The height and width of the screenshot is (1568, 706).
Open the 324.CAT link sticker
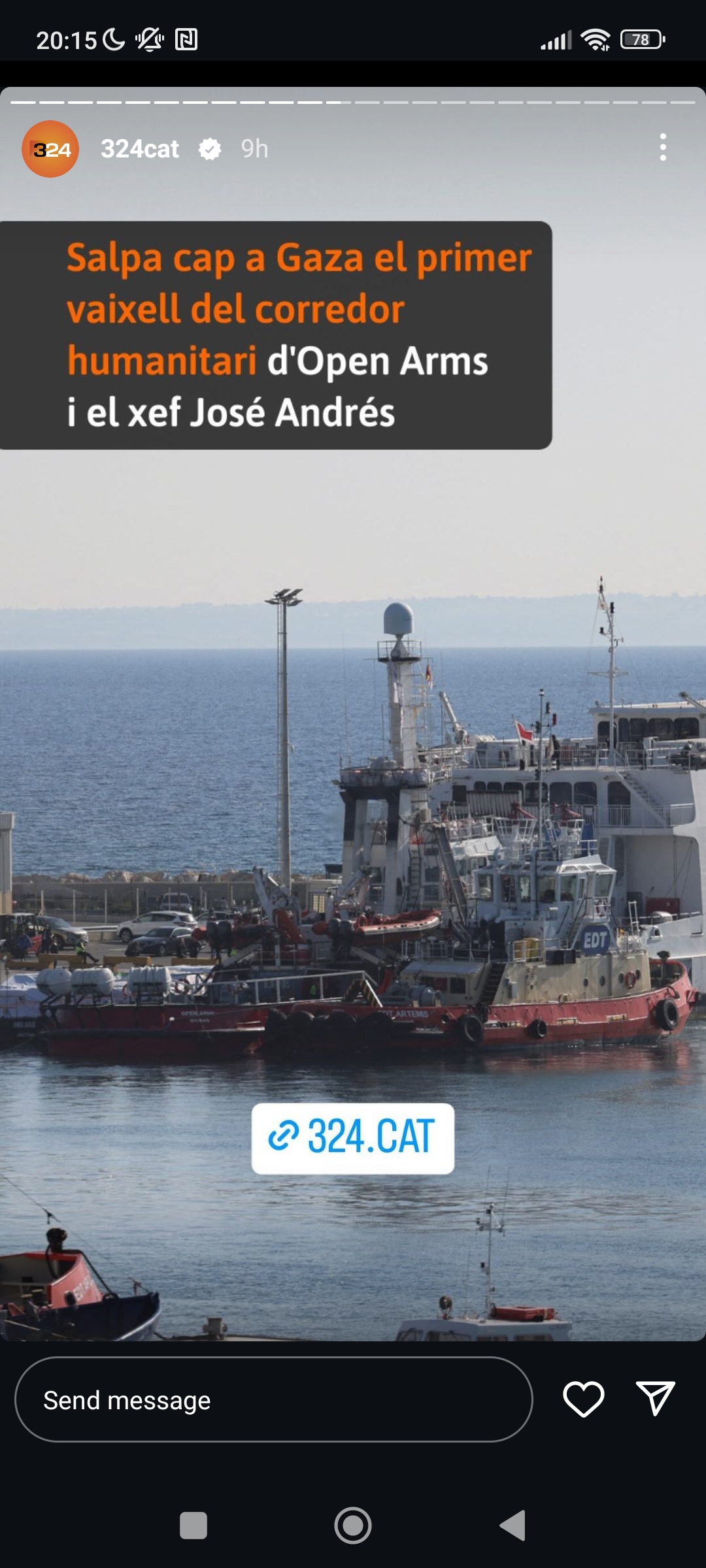pyautogui.click(x=353, y=1137)
